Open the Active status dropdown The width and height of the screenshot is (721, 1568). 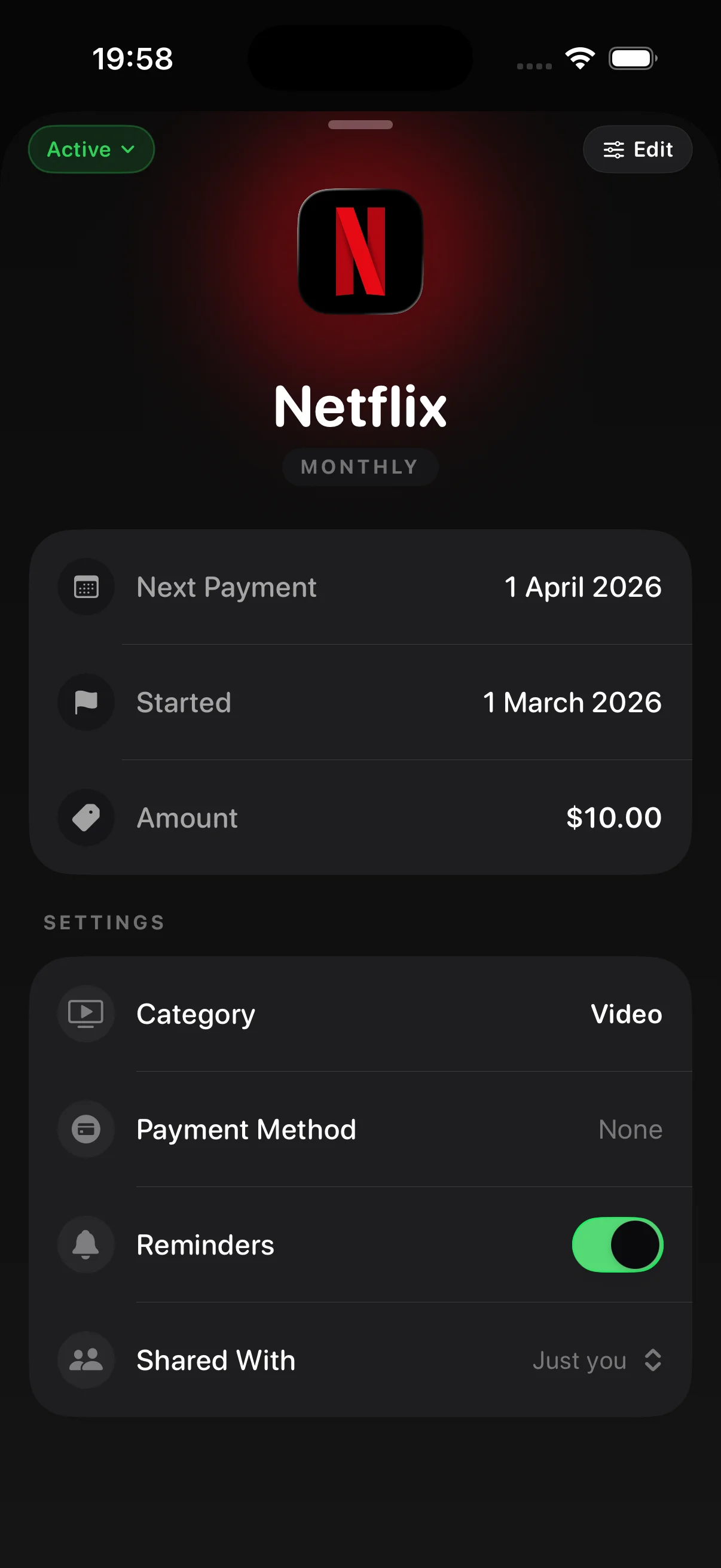pyautogui.click(x=91, y=149)
